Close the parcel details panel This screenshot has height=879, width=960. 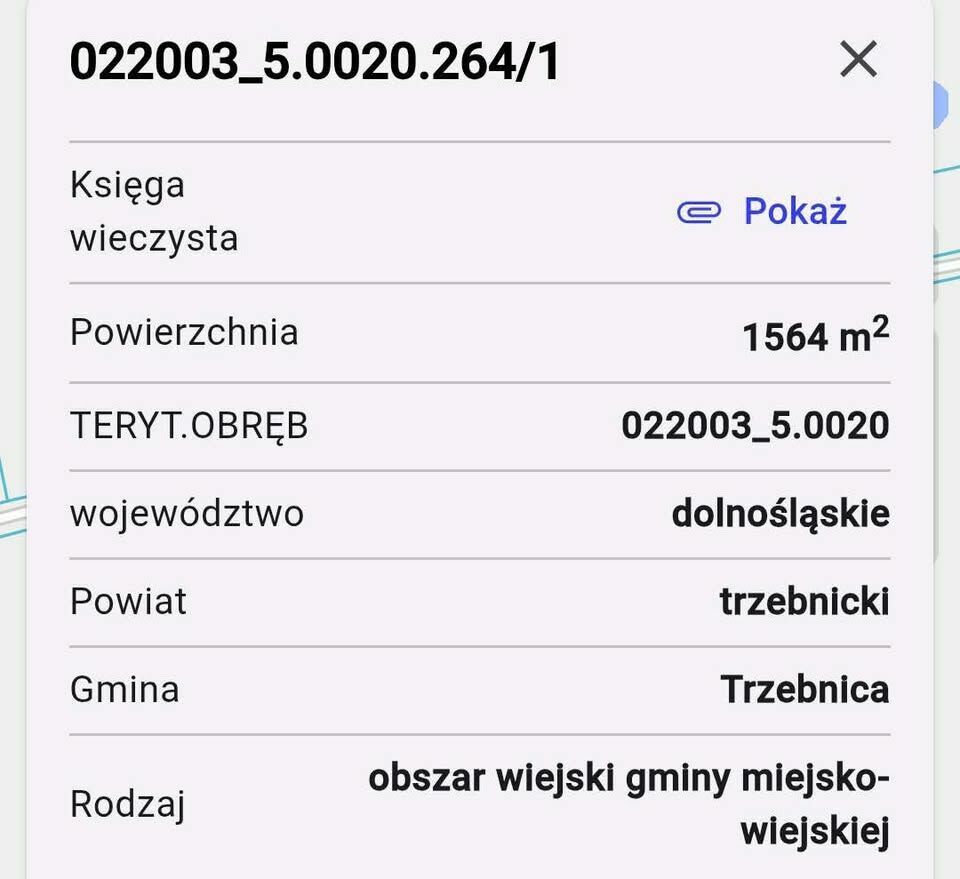858,60
